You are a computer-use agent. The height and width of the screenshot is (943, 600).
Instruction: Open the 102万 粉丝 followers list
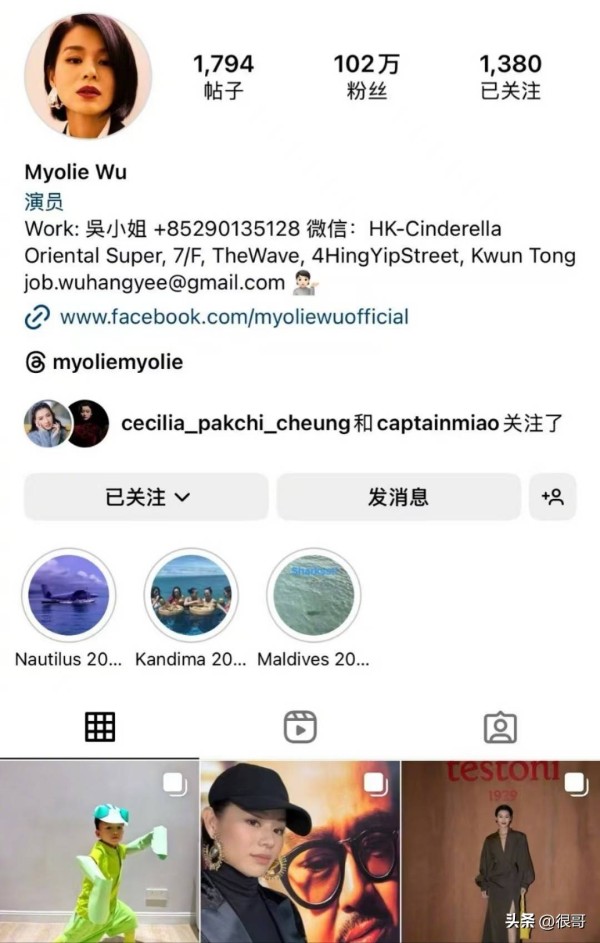pyautogui.click(x=366, y=76)
